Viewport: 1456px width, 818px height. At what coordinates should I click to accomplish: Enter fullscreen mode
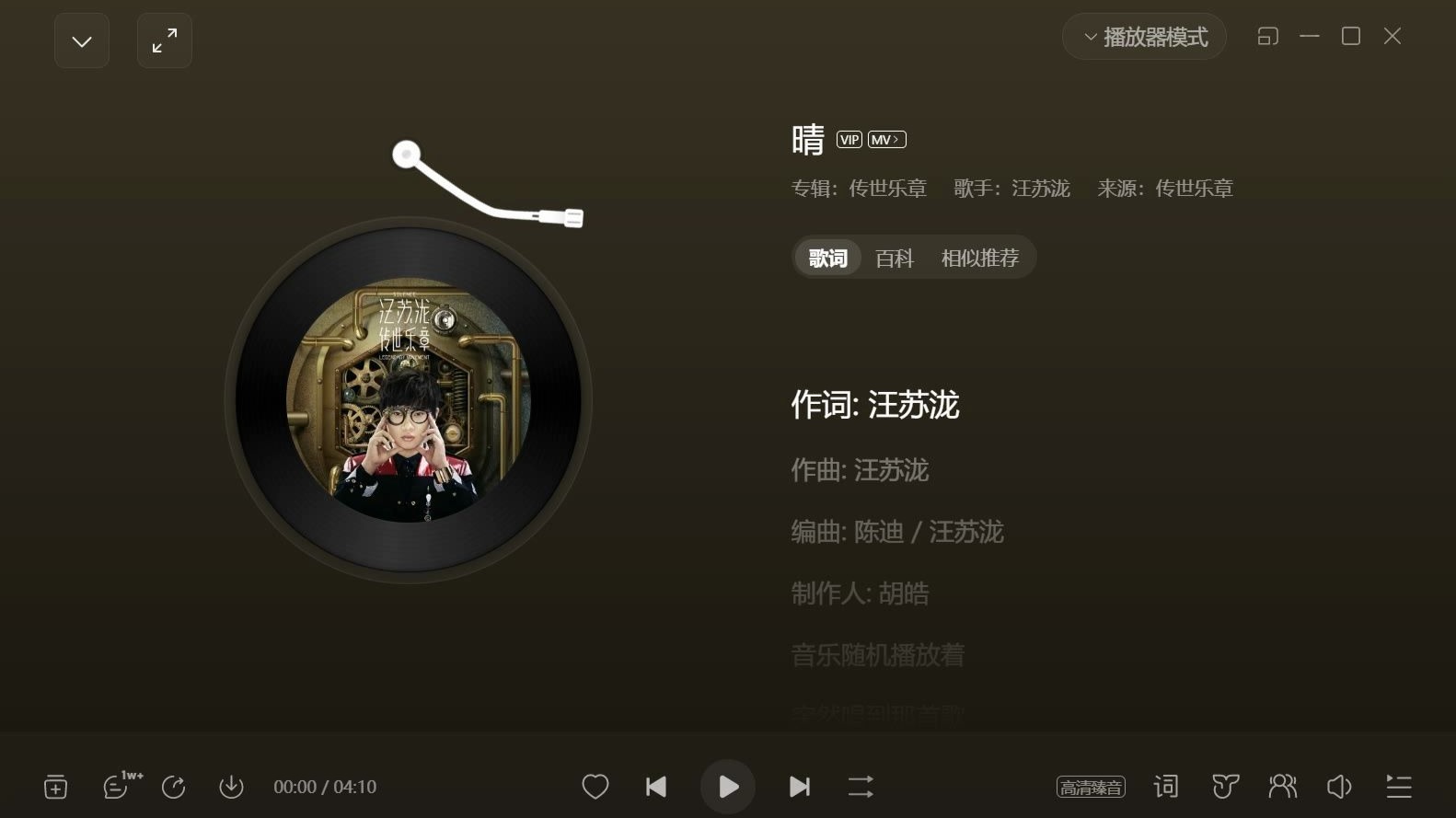point(165,41)
